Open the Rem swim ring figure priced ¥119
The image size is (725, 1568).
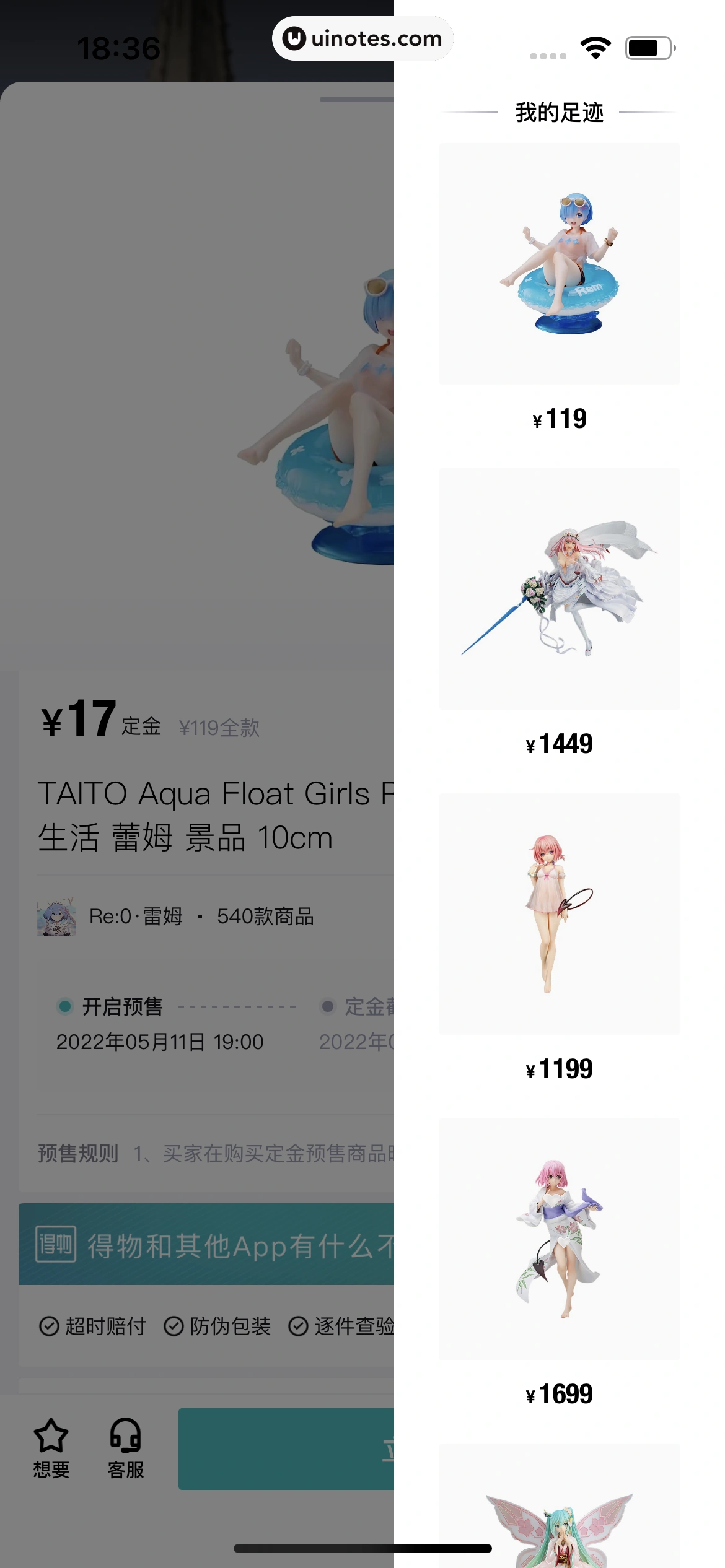(x=559, y=263)
